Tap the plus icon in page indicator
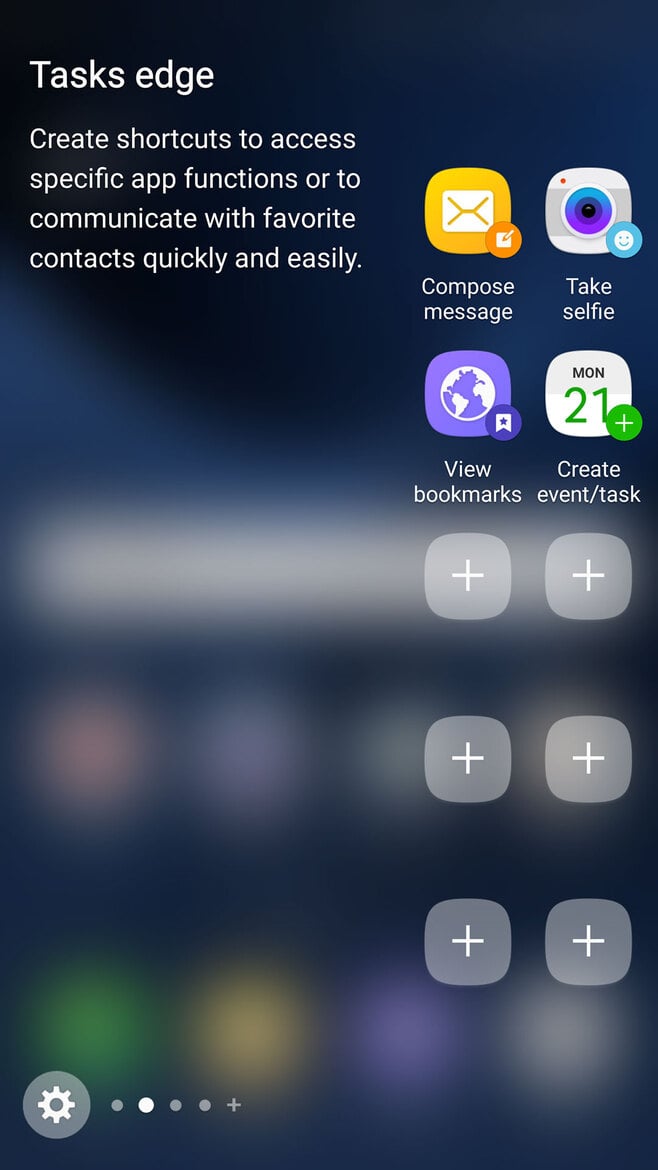 (x=234, y=1105)
